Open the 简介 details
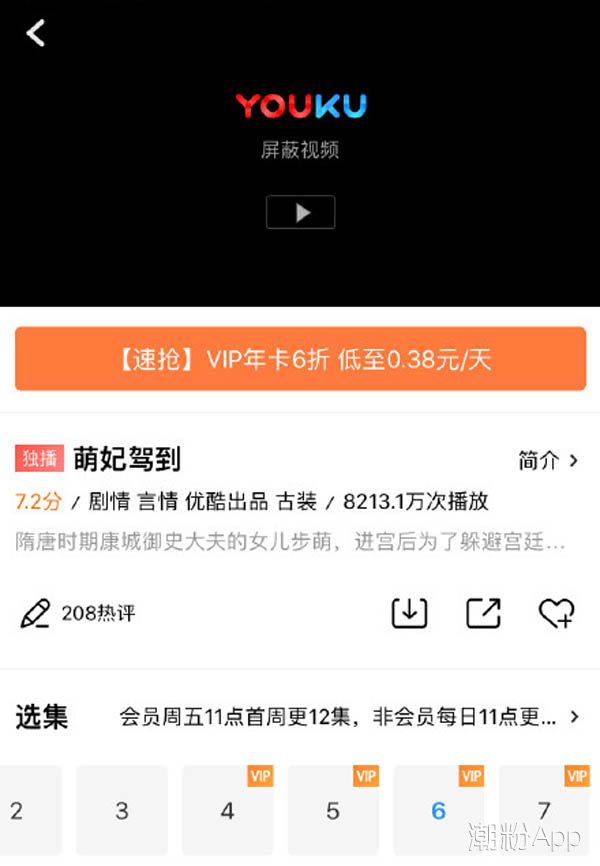The height and width of the screenshot is (866, 600). click(548, 460)
